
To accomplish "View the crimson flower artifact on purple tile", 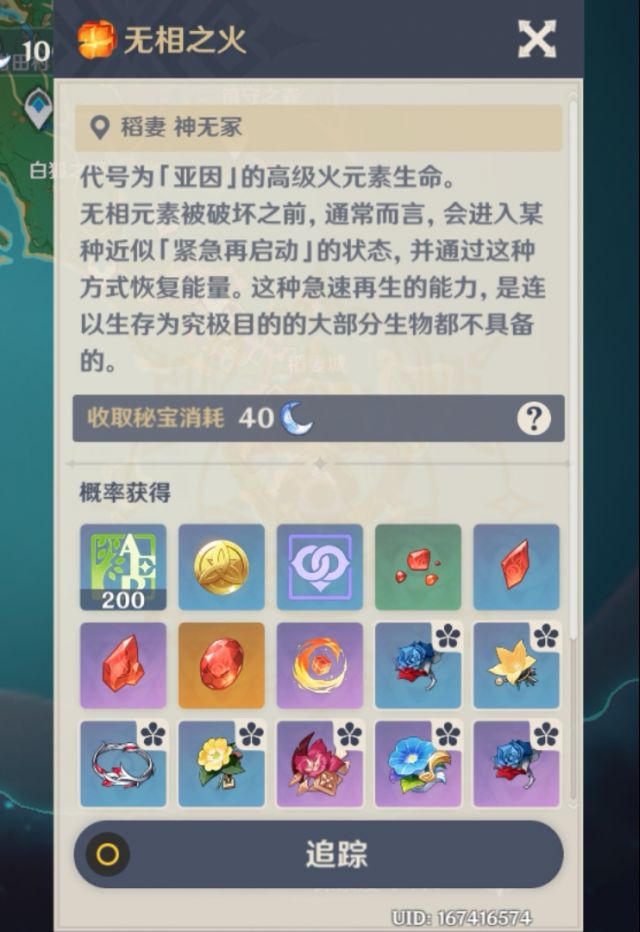I will [x=320, y=763].
